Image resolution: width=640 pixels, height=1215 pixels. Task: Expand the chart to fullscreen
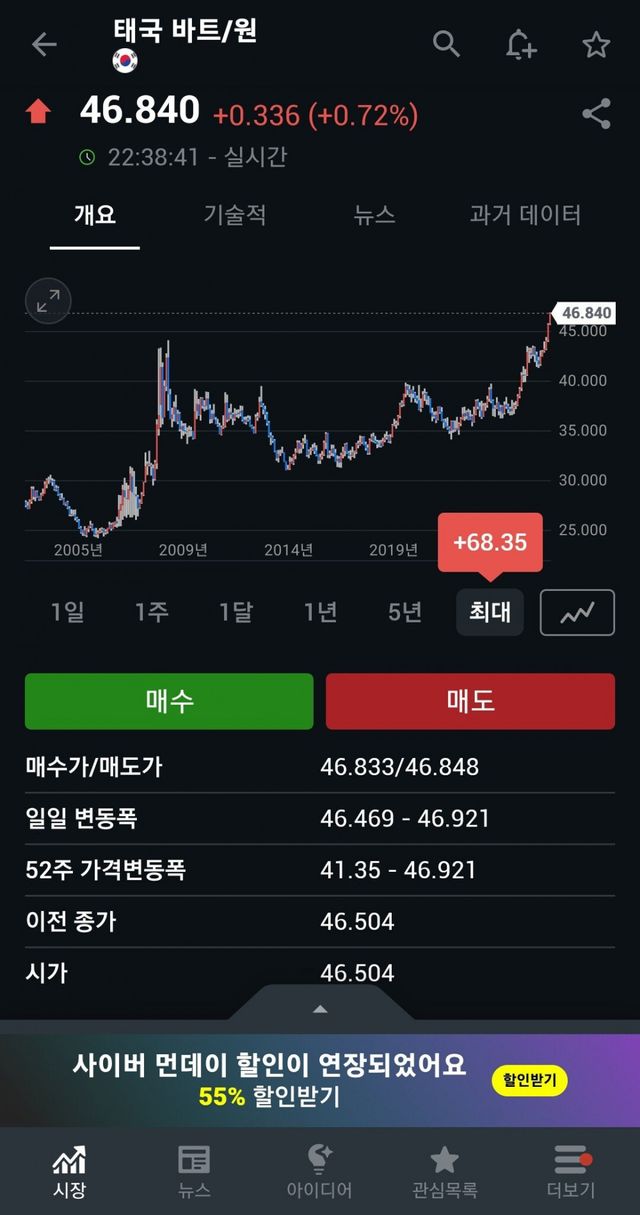(48, 300)
